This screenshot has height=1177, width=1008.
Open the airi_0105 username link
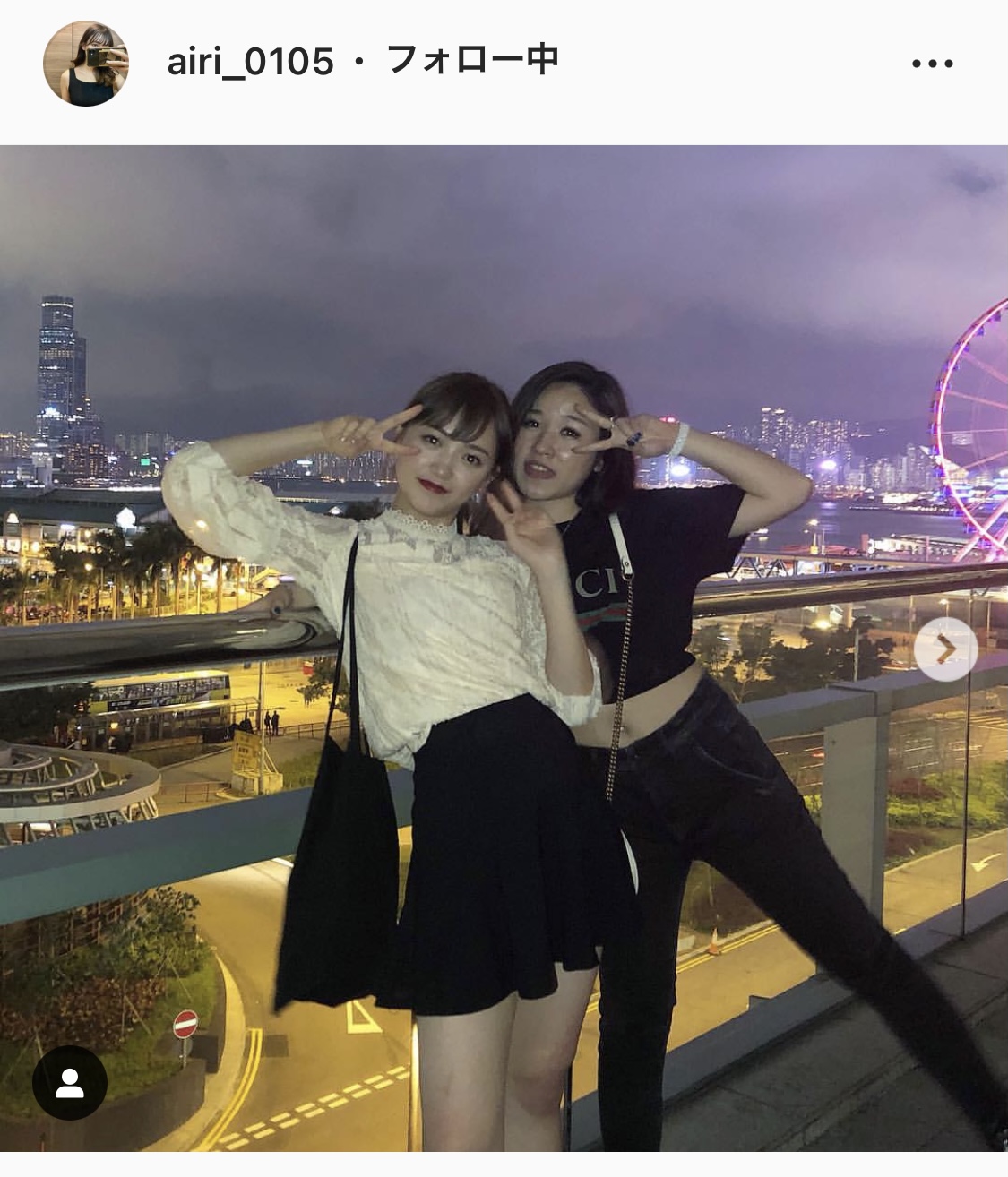coord(250,62)
